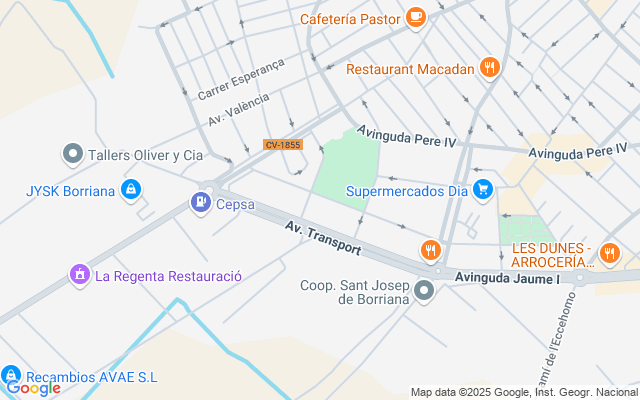
Task: Open the Cepsa gas station marker
Action: pos(201,204)
